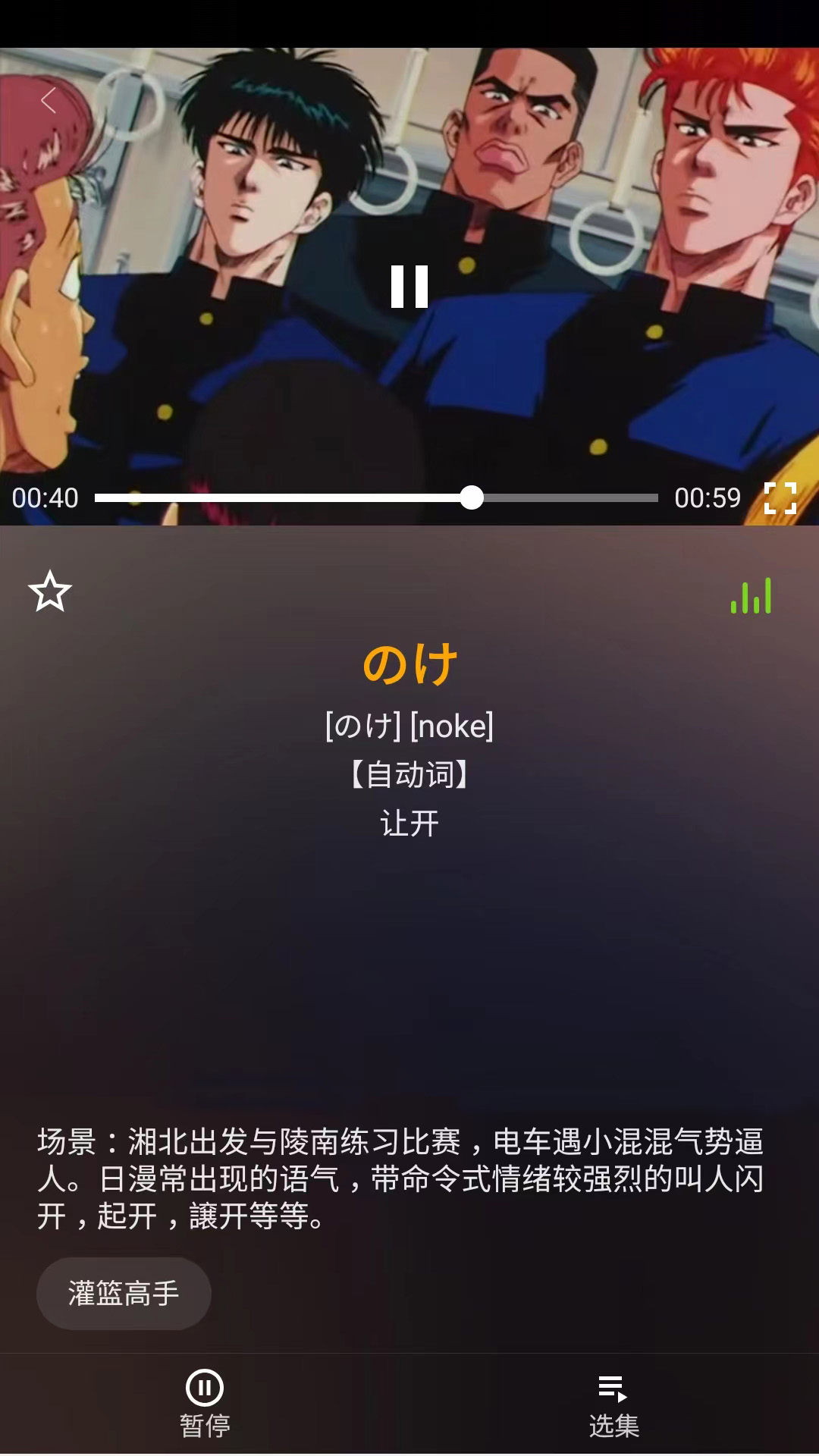819x1456 pixels.
Task: Tap the pause overlay in the video center
Action: tap(408, 287)
